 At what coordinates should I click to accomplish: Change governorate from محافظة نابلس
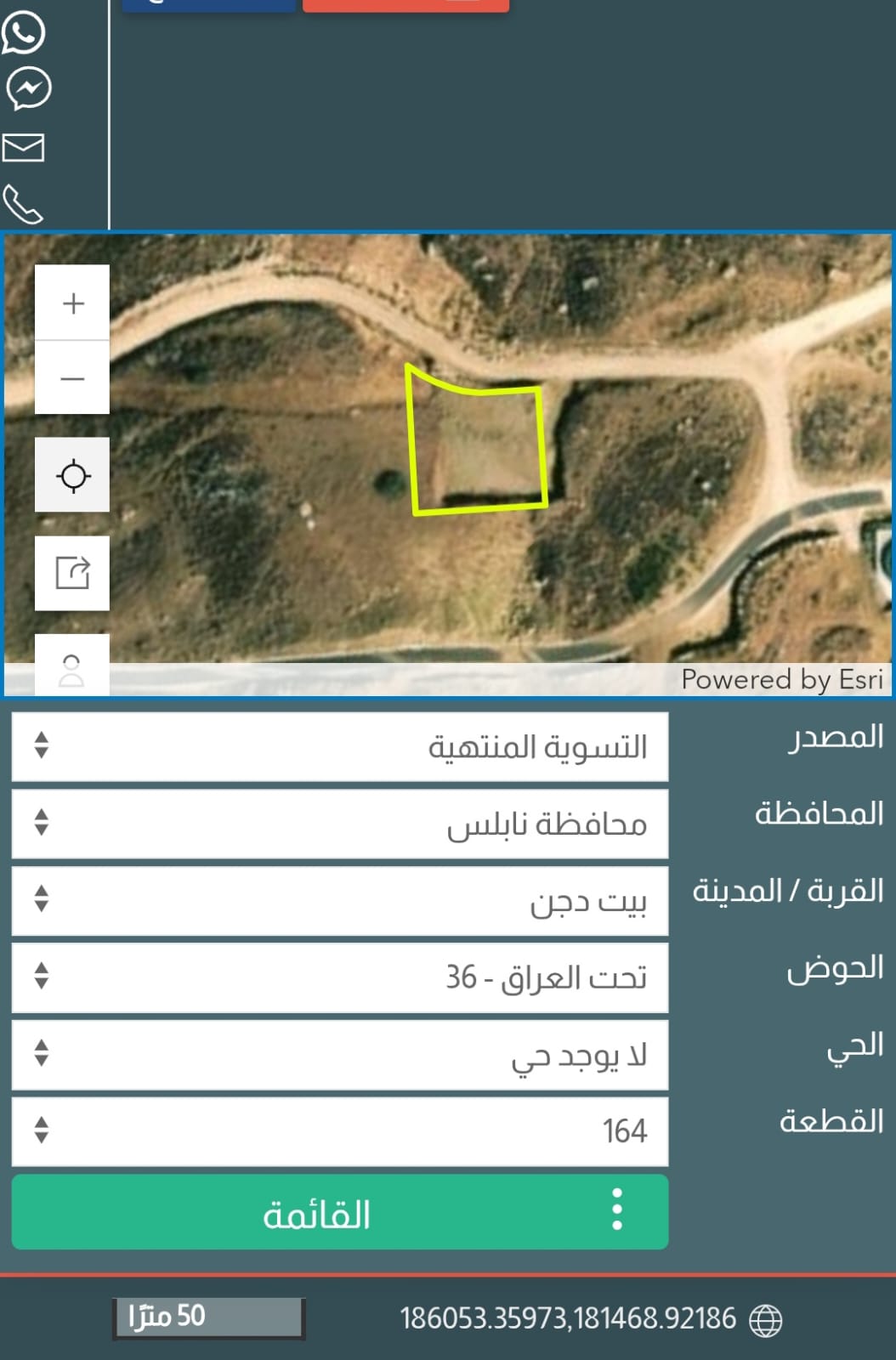340,824
